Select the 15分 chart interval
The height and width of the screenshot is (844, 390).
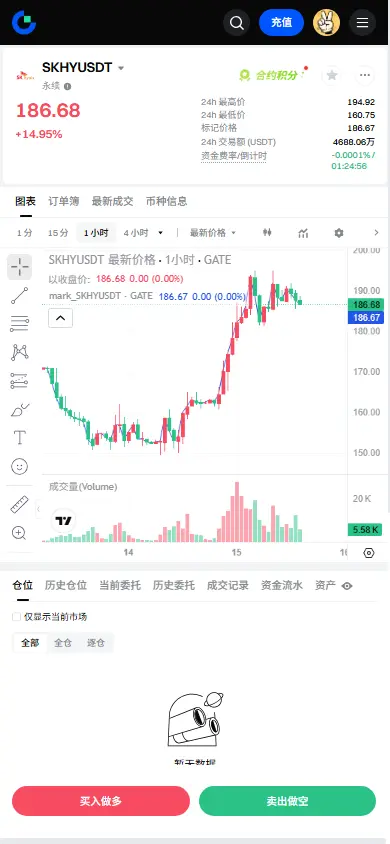58,233
